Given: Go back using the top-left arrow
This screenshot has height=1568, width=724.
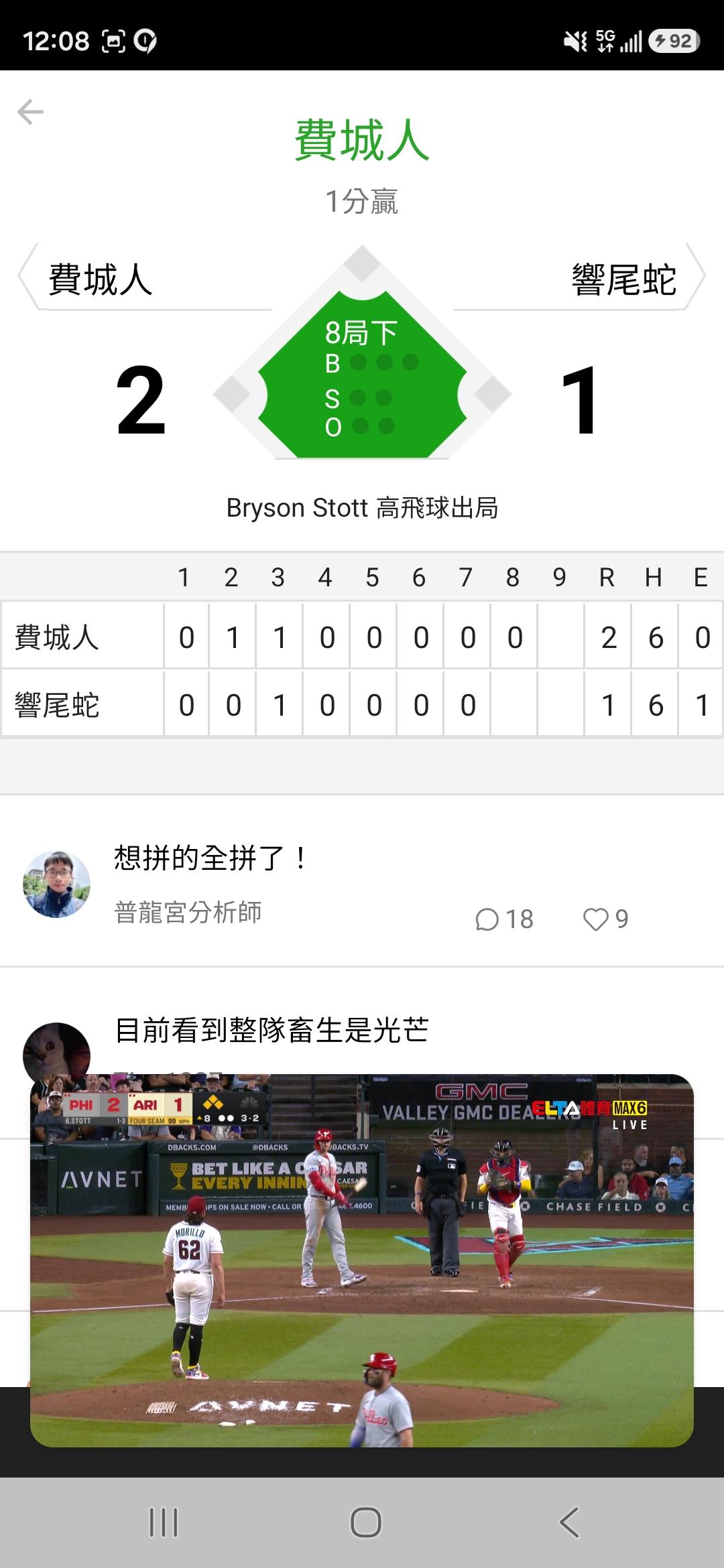Looking at the screenshot, I should (x=30, y=112).
